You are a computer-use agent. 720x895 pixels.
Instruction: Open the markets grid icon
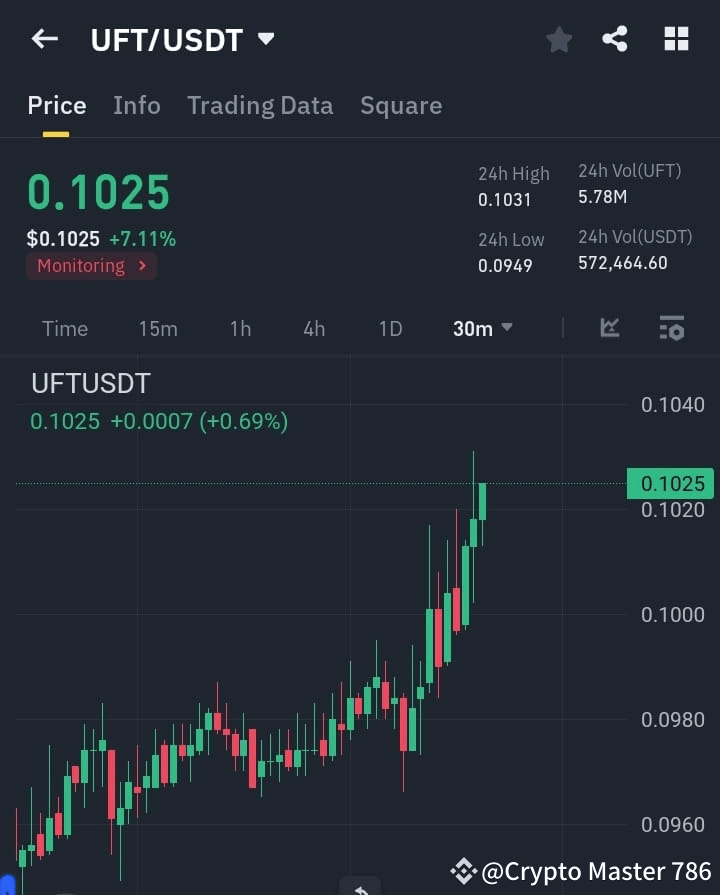pos(676,38)
